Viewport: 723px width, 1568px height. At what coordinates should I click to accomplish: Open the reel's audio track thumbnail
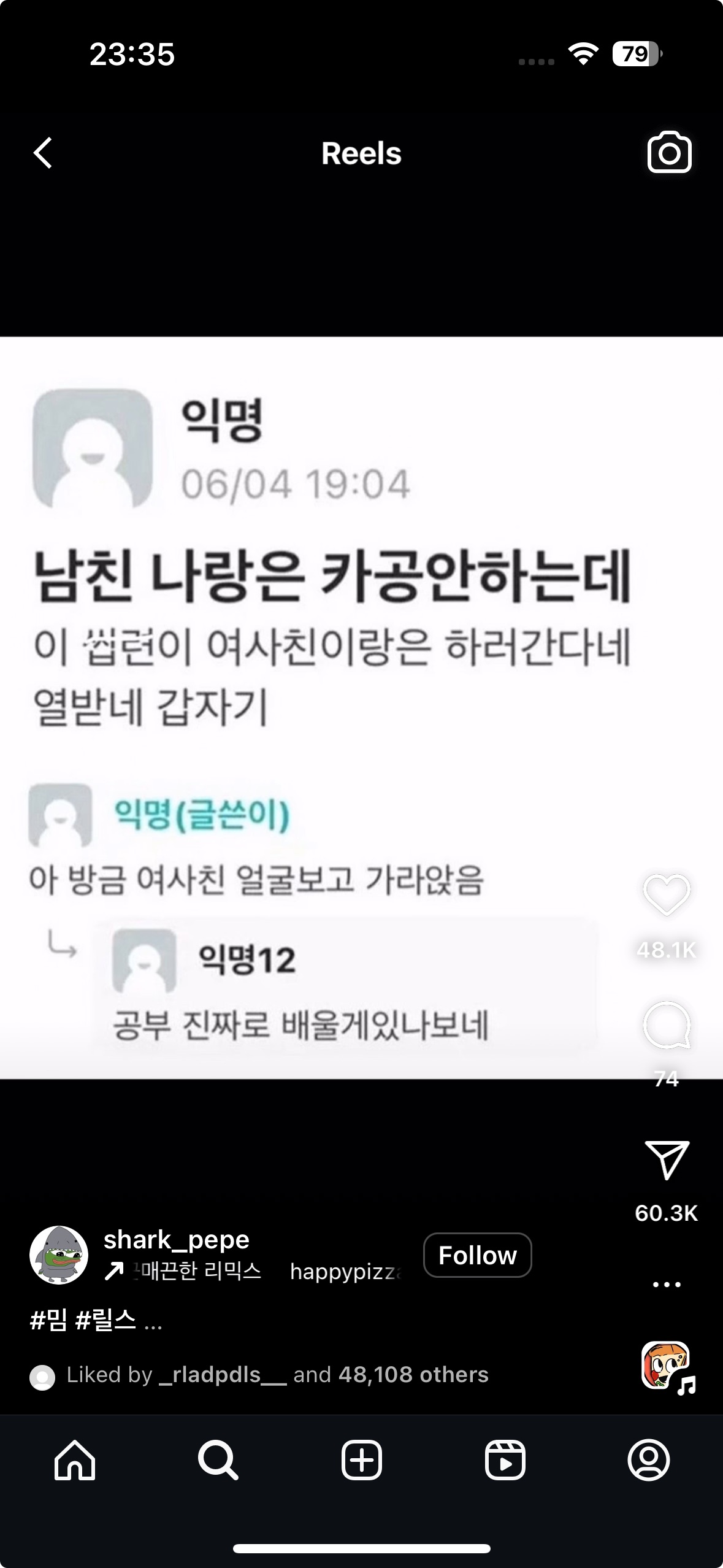(x=667, y=1366)
